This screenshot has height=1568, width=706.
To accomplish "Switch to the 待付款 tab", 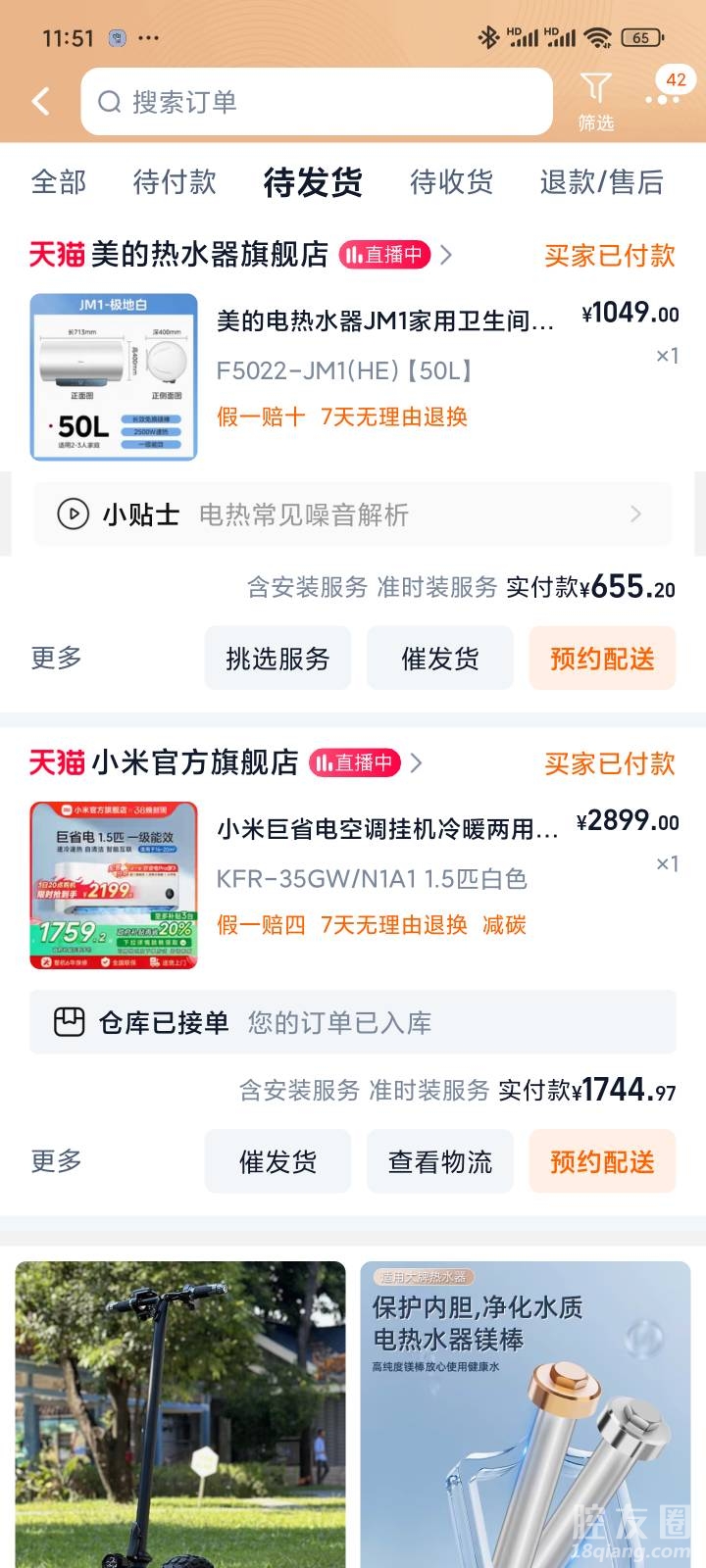I will [x=175, y=182].
